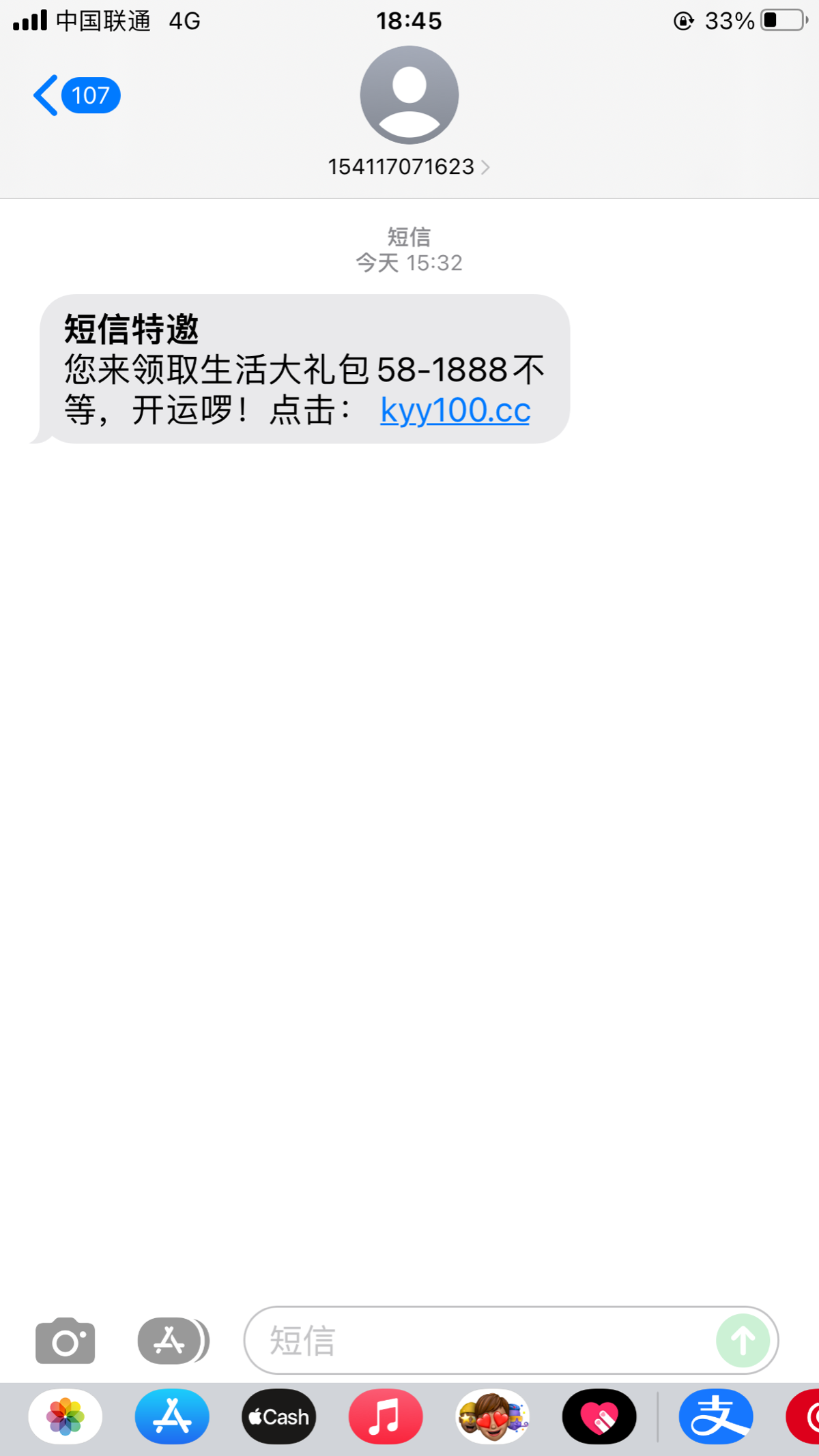This screenshot has width=819, height=1456.
Task: Open contact details for 154117071623
Action: [408, 166]
